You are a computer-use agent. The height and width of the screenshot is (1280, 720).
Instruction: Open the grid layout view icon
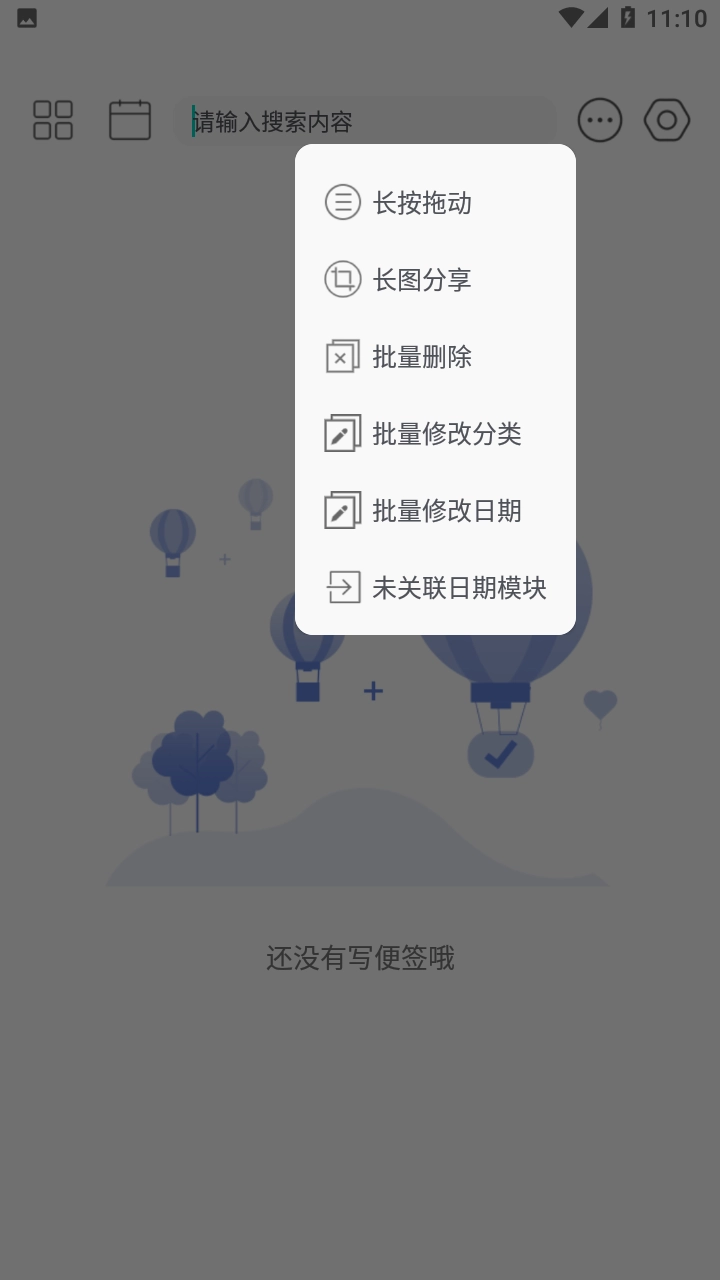[52, 119]
